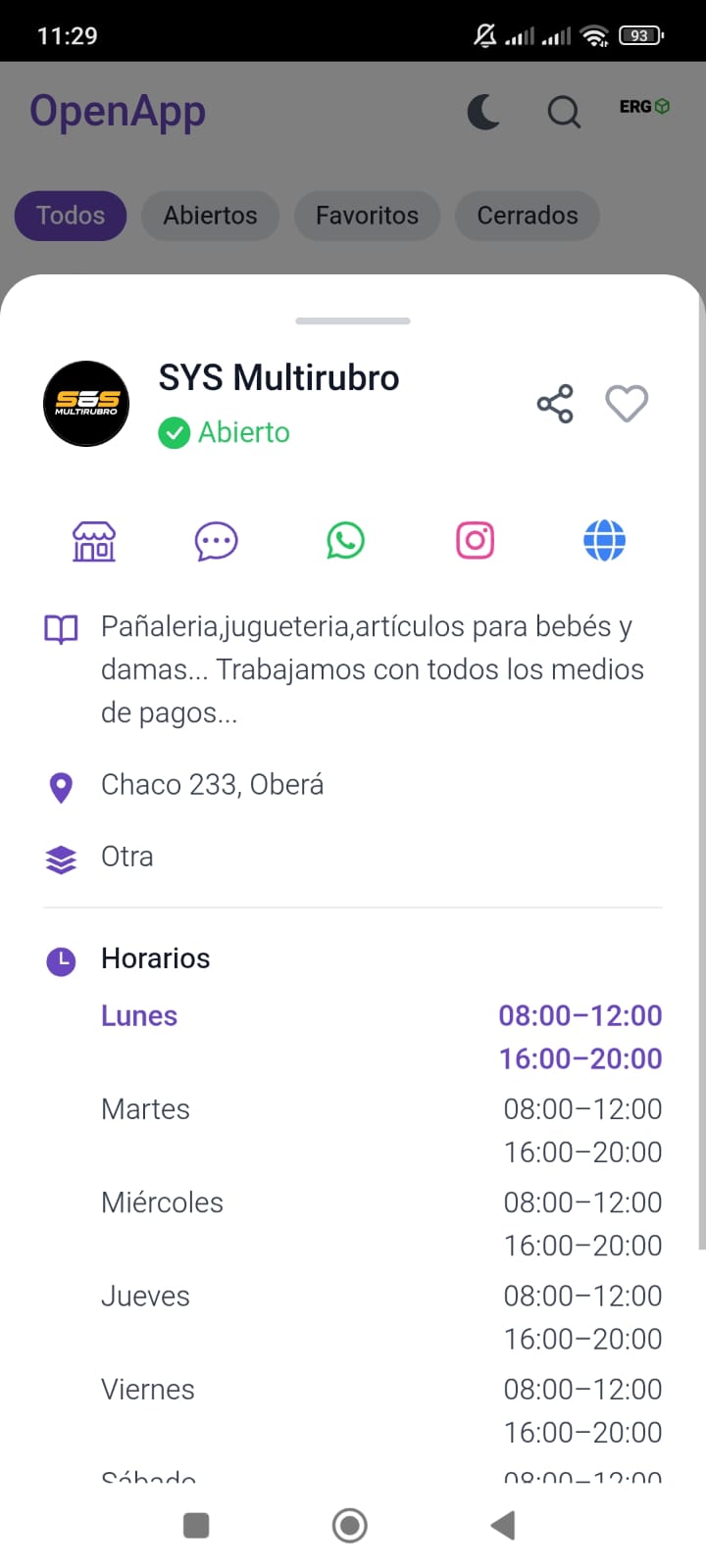Open the chat message icon
Screen dimensions: 706x1568
click(216, 541)
